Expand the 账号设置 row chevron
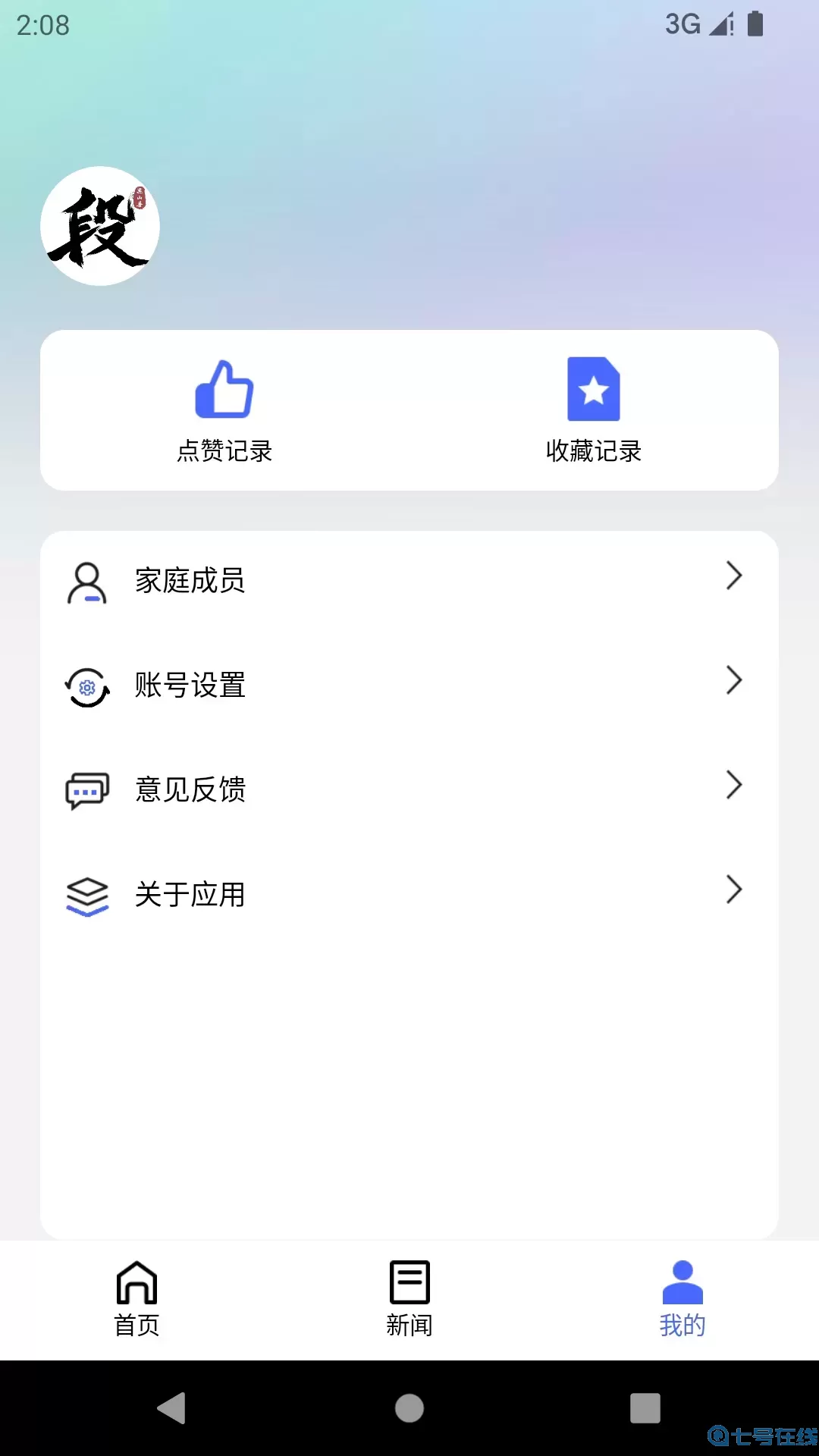 (x=733, y=681)
